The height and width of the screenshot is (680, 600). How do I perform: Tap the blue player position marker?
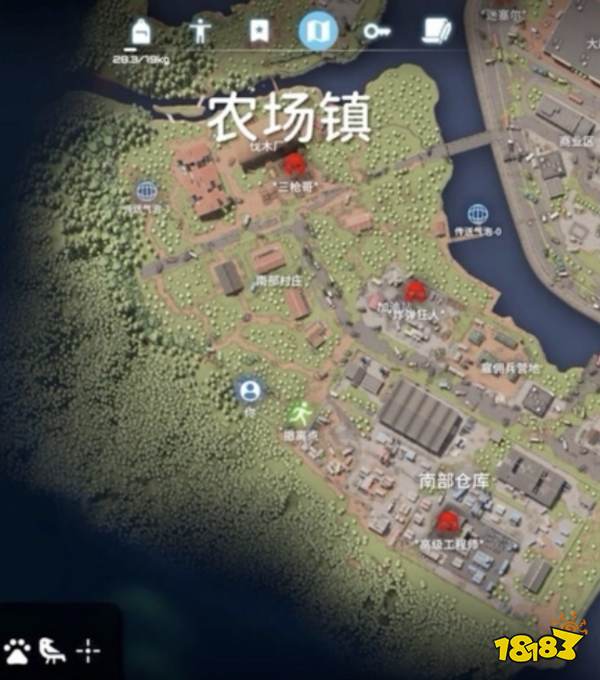point(247,388)
